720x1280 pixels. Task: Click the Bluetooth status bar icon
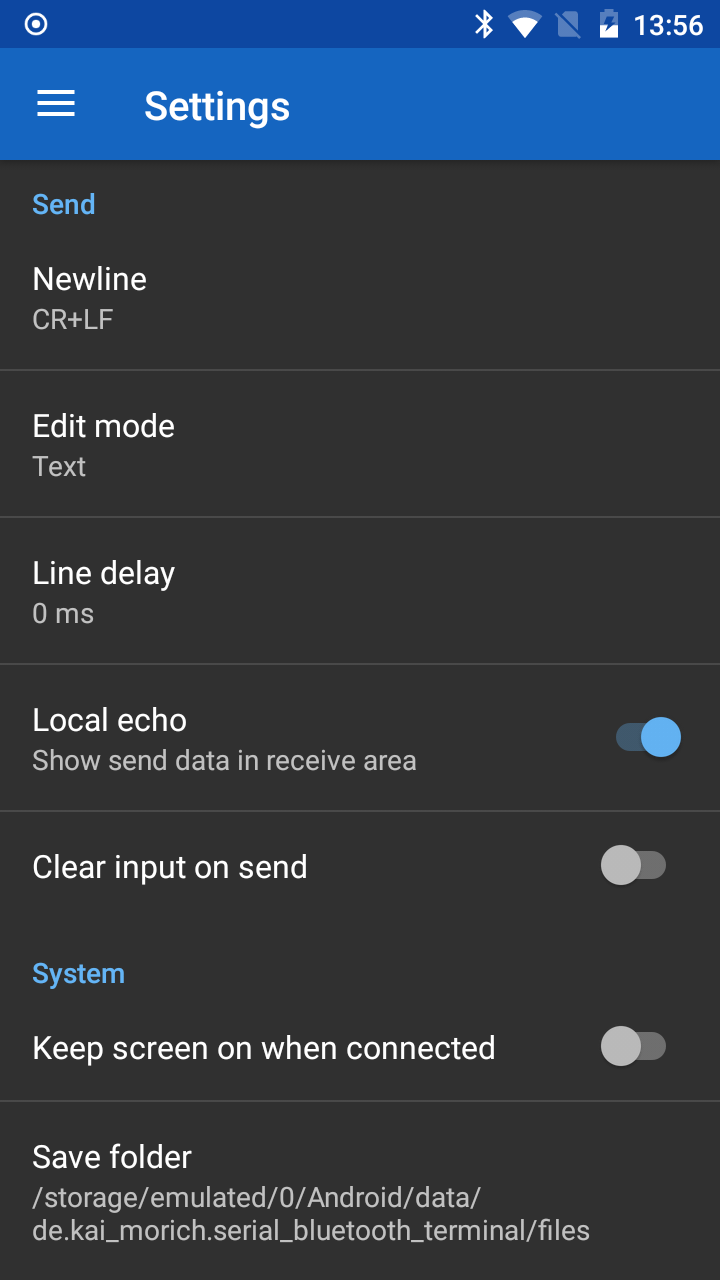pyautogui.click(x=484, y=23)
